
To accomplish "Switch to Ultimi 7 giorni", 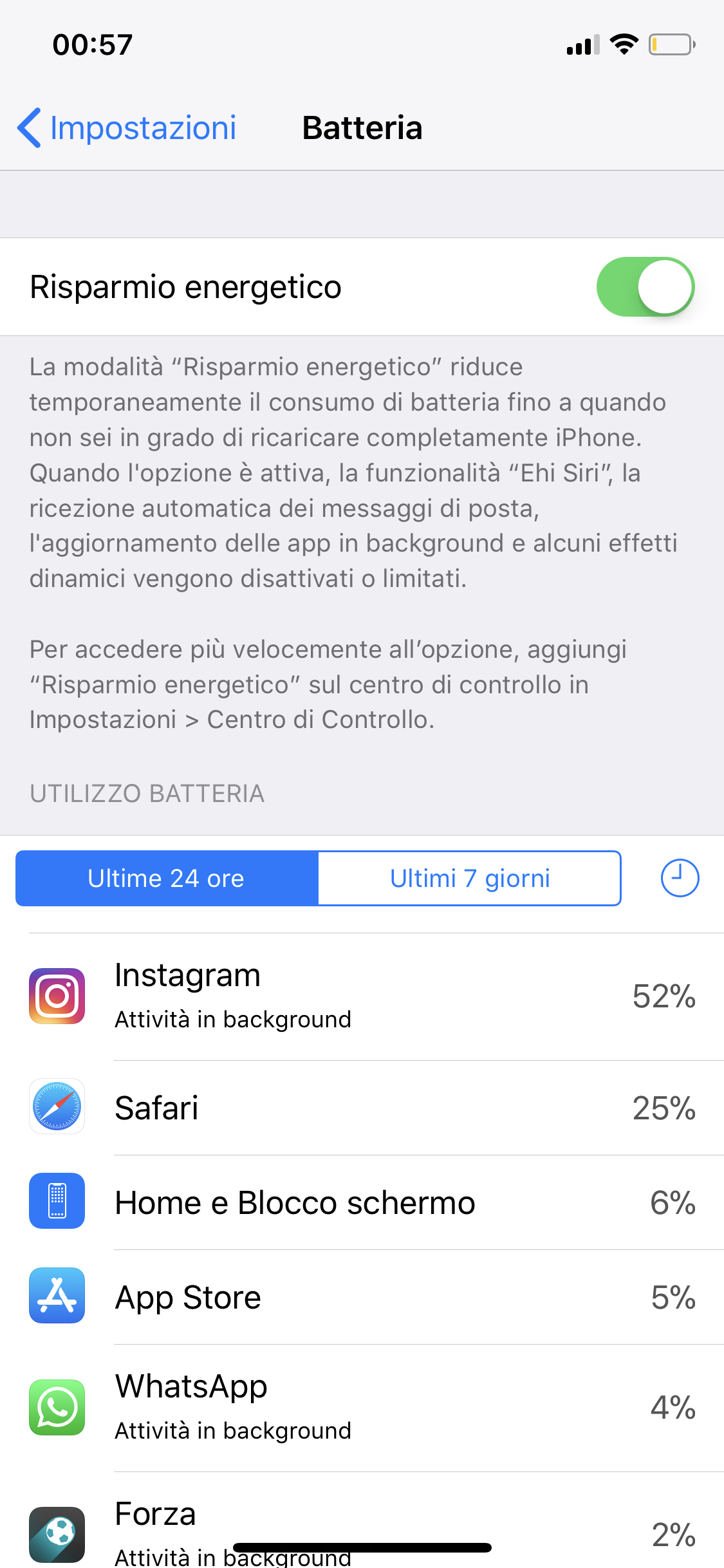I will (x=470, y=878).
